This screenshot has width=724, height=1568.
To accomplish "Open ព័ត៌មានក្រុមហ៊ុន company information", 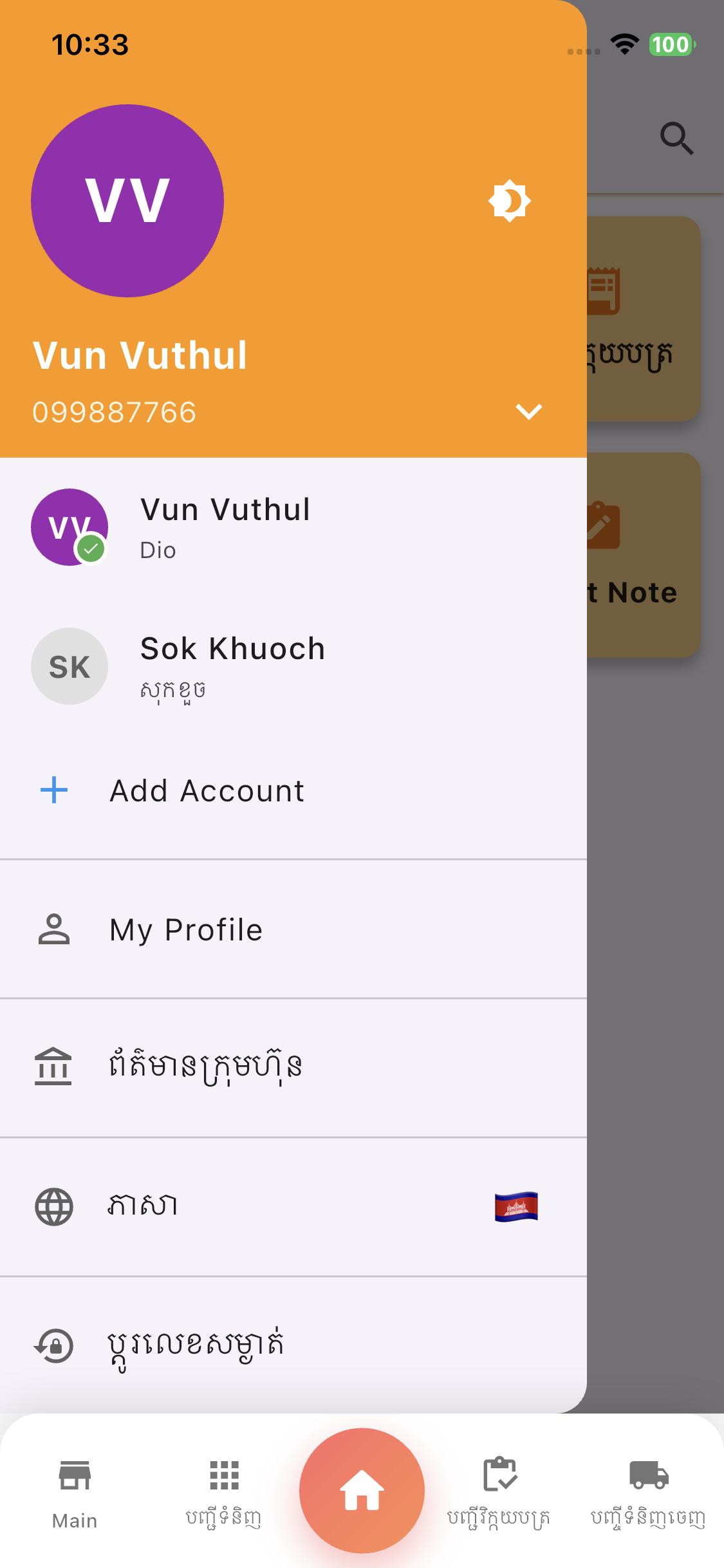I will click(x=206, y=1066).
